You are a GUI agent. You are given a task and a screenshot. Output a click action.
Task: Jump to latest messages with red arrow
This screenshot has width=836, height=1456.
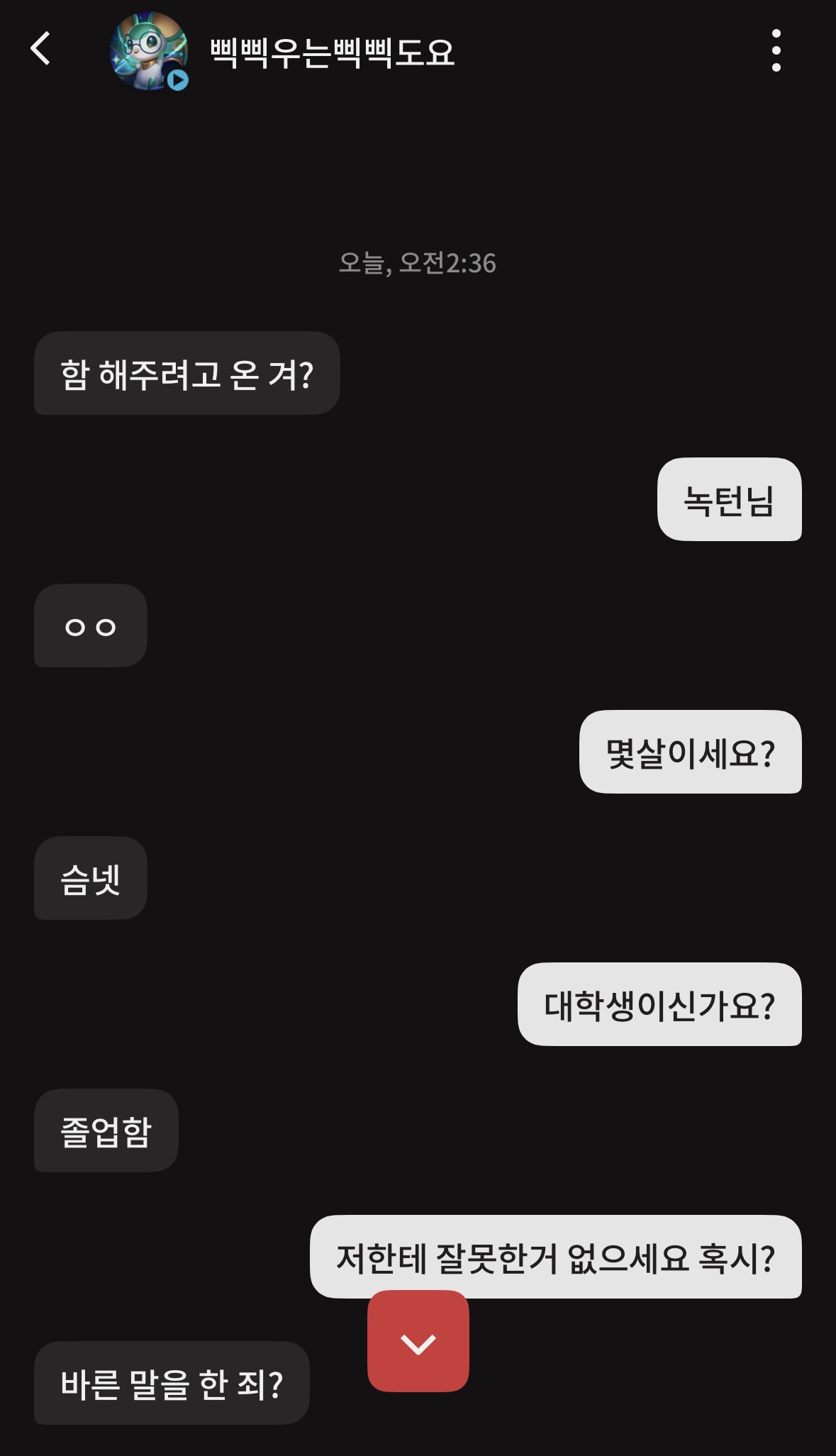click(x=418, y=1341)
